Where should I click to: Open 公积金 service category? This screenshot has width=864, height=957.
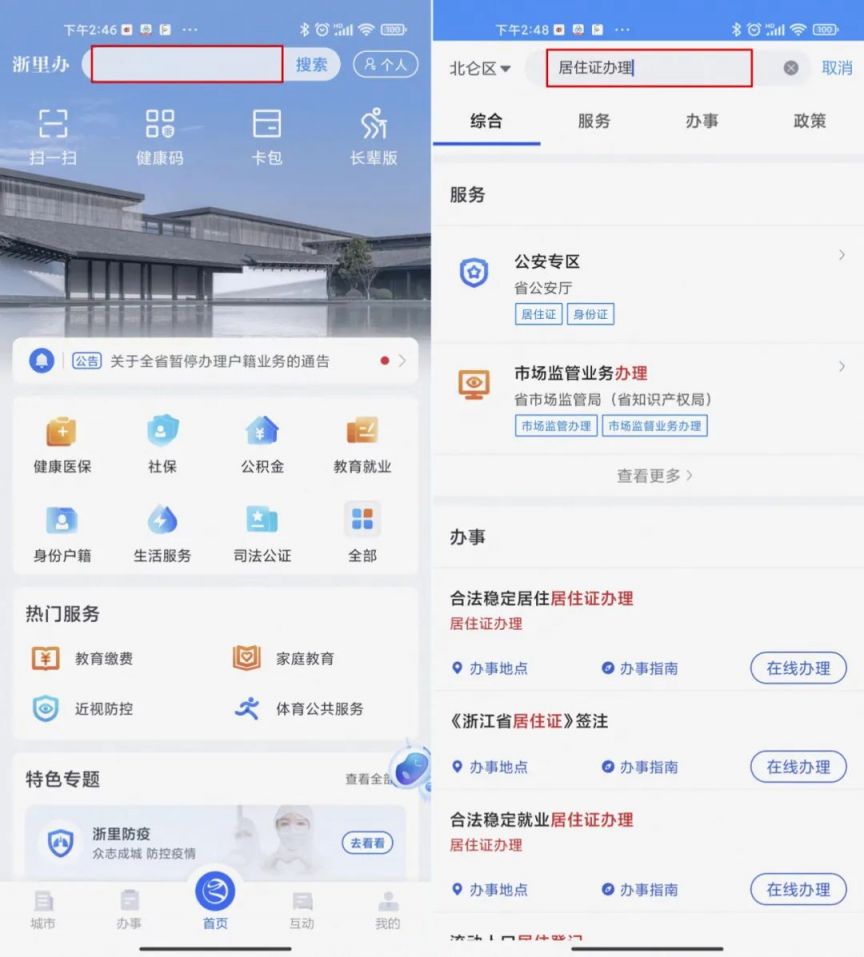(x=262, y=444)
